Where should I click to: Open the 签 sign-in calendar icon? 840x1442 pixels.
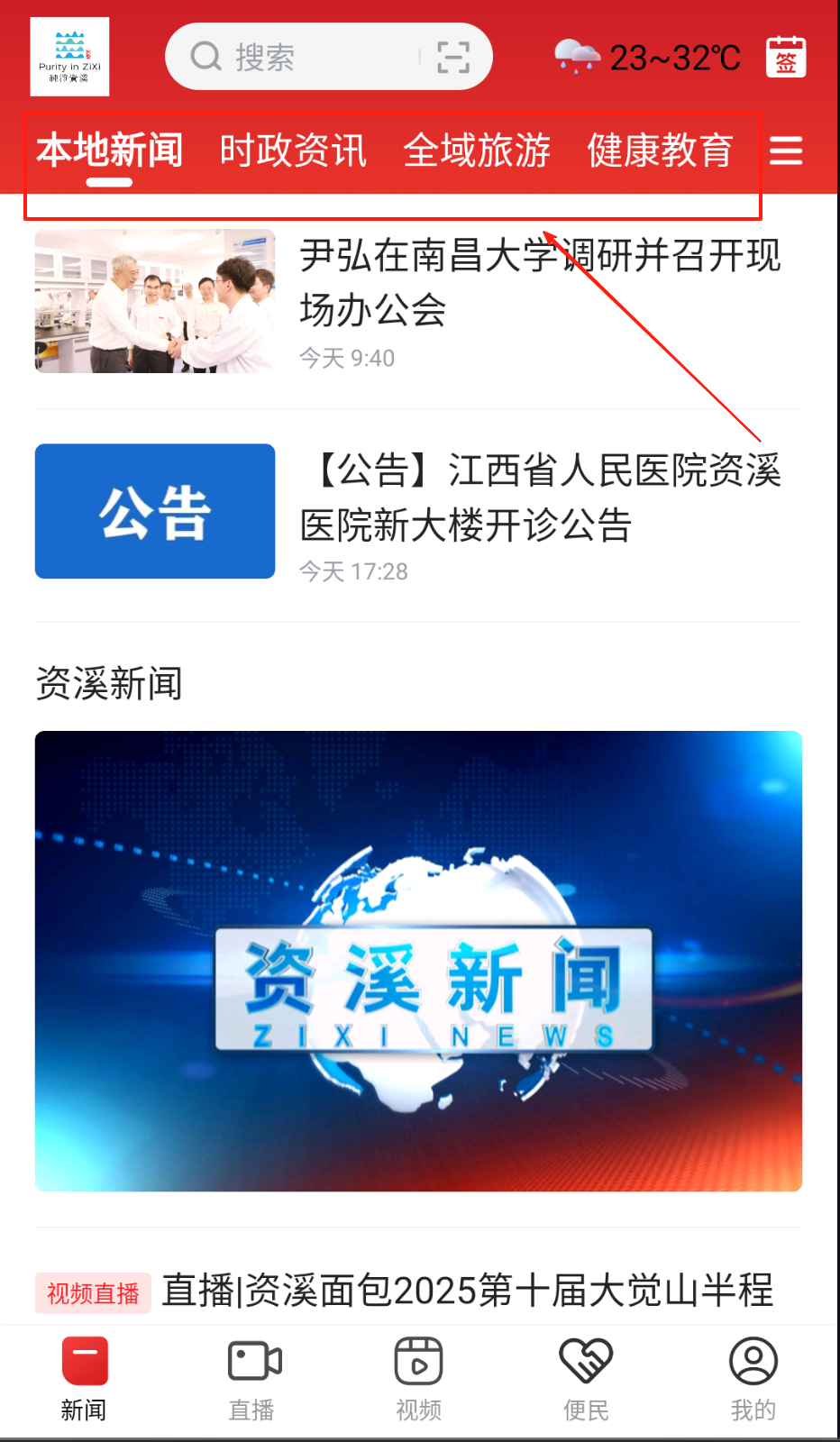(785, 57)
